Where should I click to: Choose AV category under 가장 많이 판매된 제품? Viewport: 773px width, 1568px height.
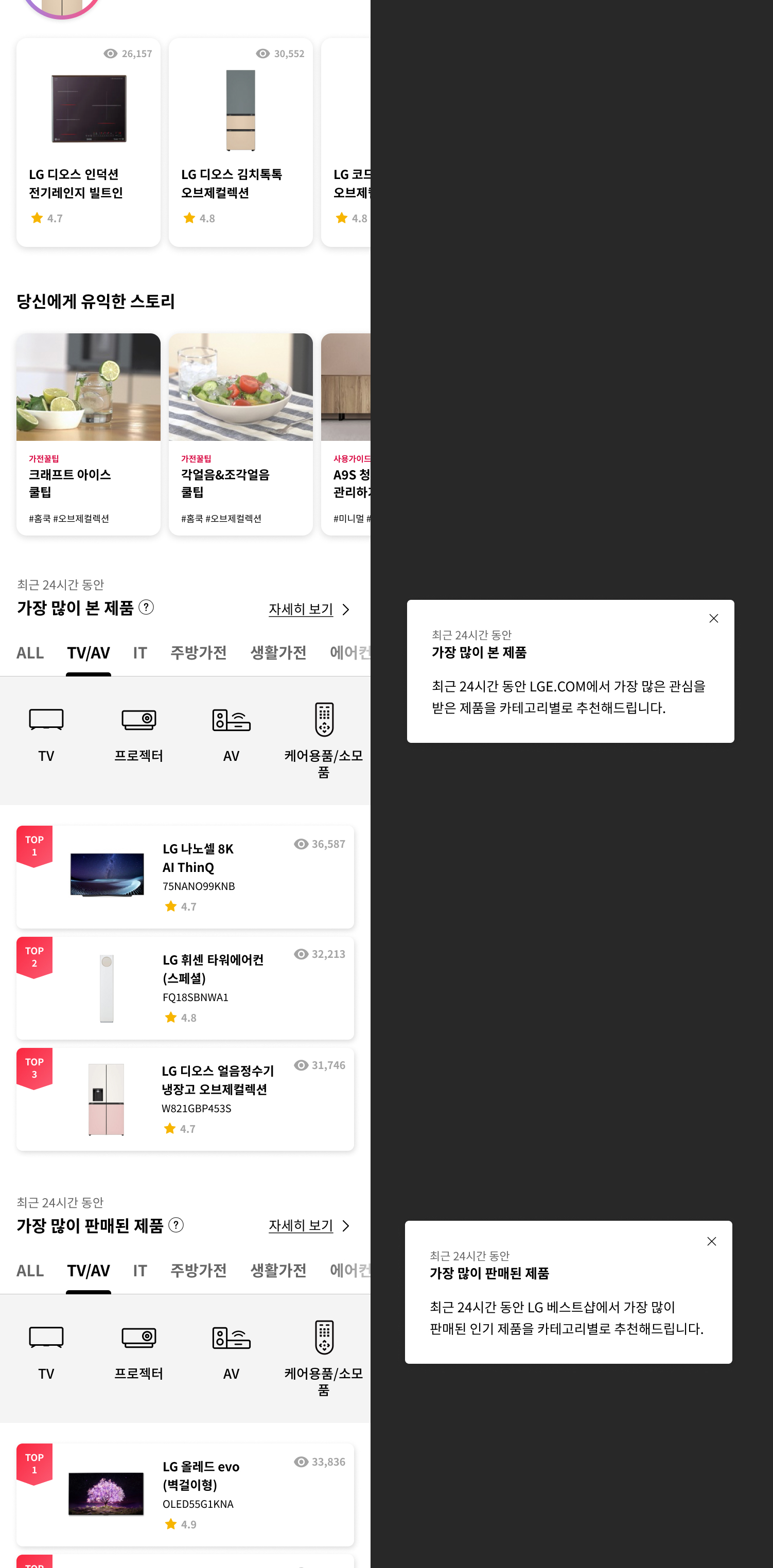tap(232, 1352)
